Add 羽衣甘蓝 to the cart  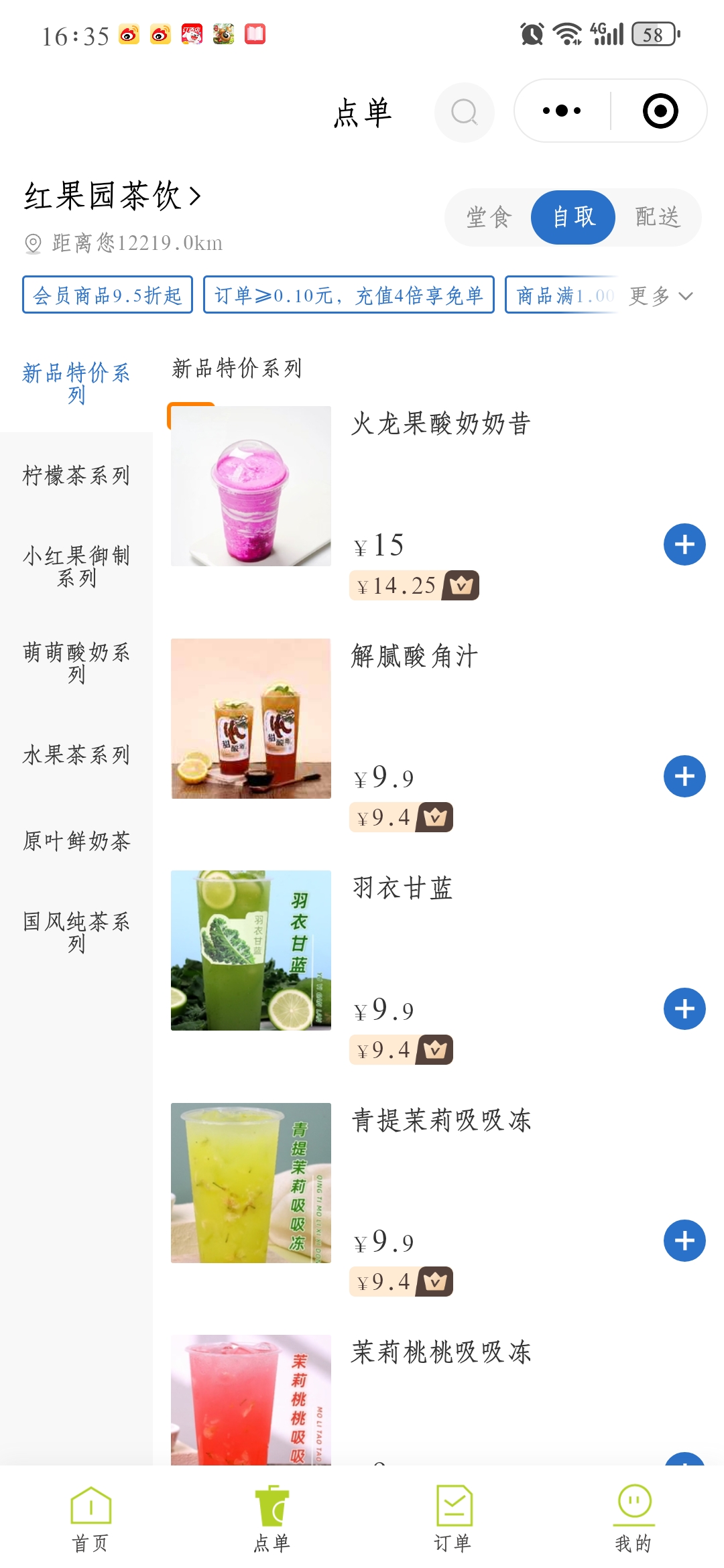(684, 1008)
